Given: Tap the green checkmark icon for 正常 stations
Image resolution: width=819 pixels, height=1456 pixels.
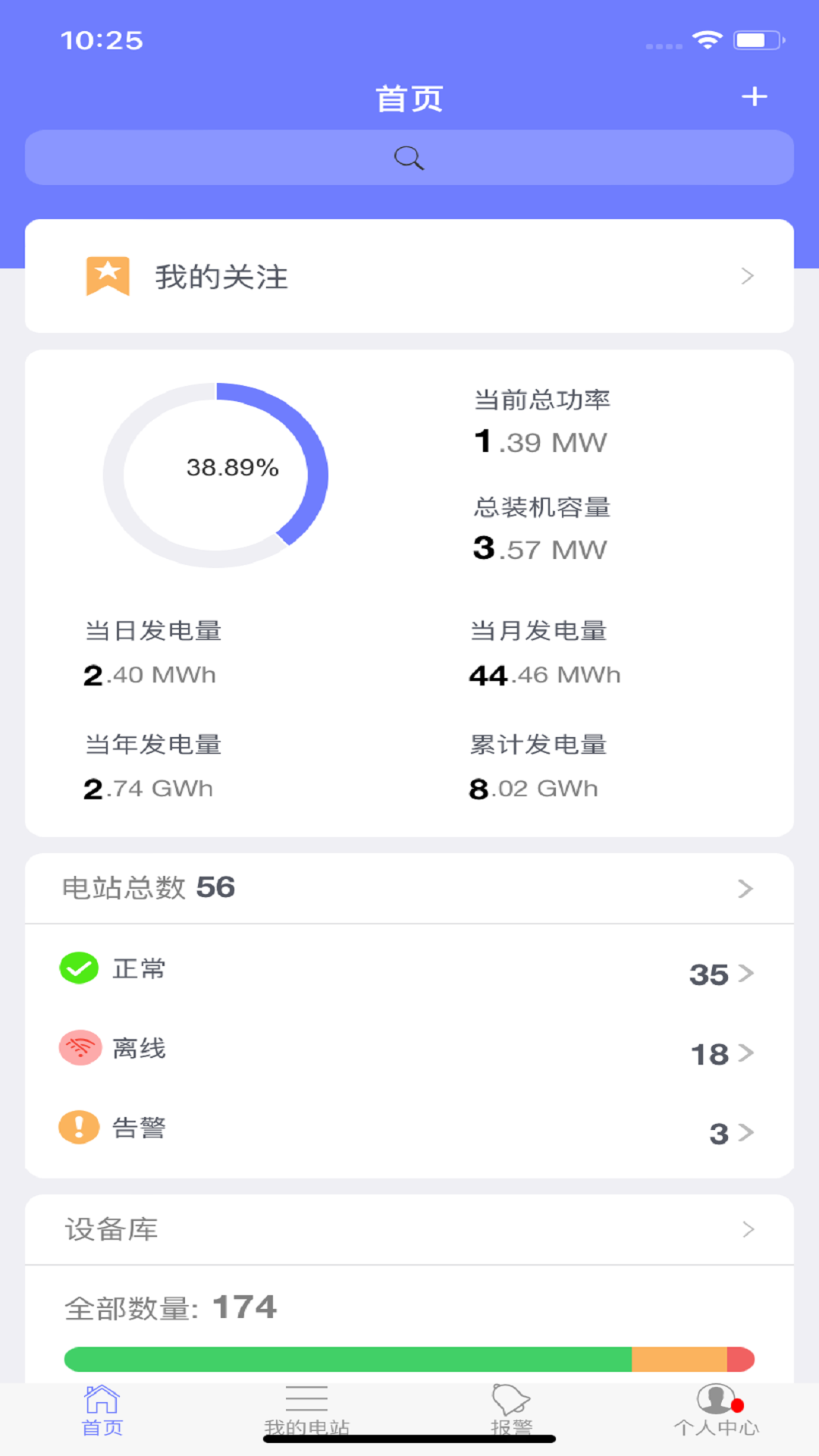Looking at the screenshot, I should coord(78,968).
